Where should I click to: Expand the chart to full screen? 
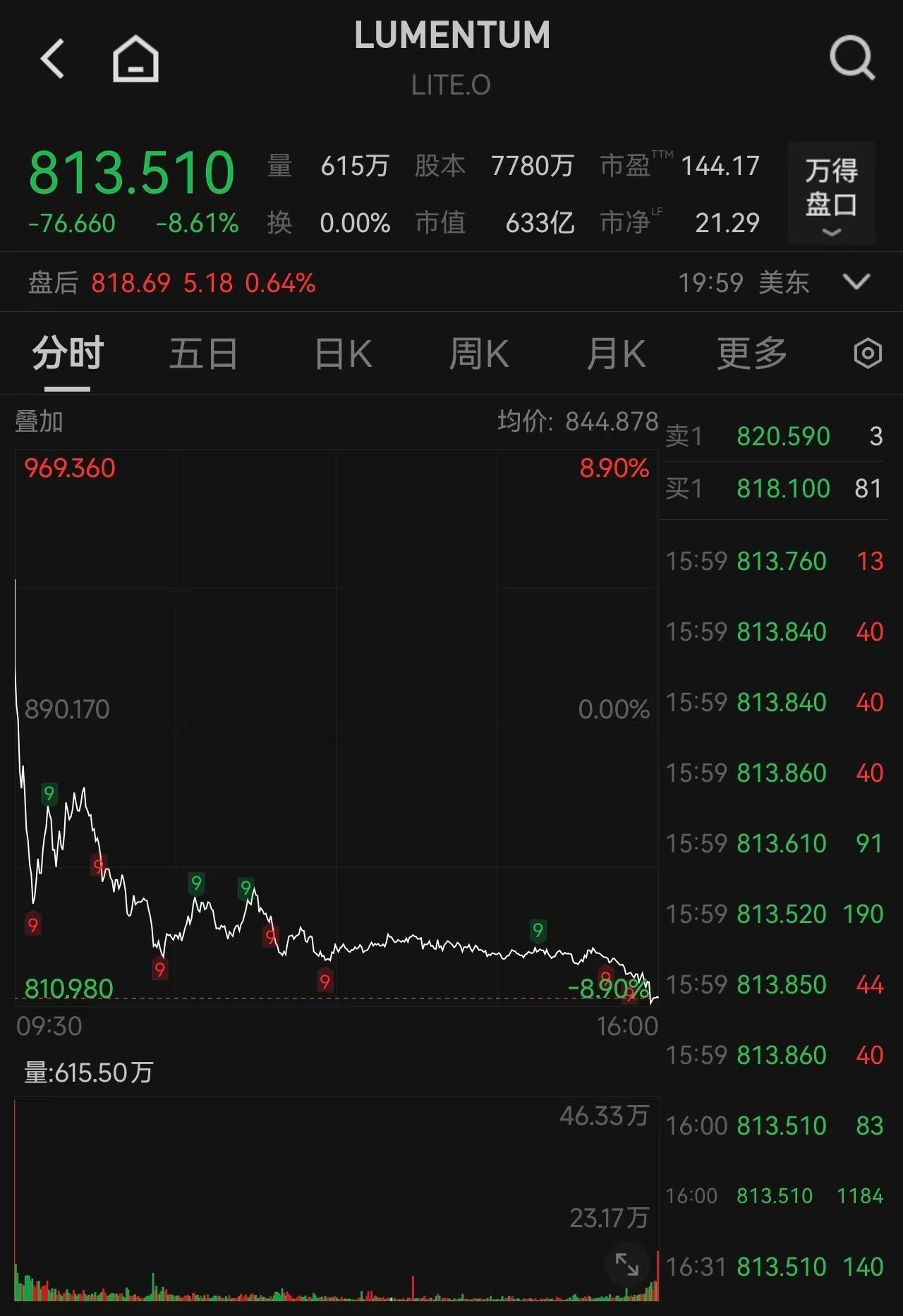(x=627, y=1264)
